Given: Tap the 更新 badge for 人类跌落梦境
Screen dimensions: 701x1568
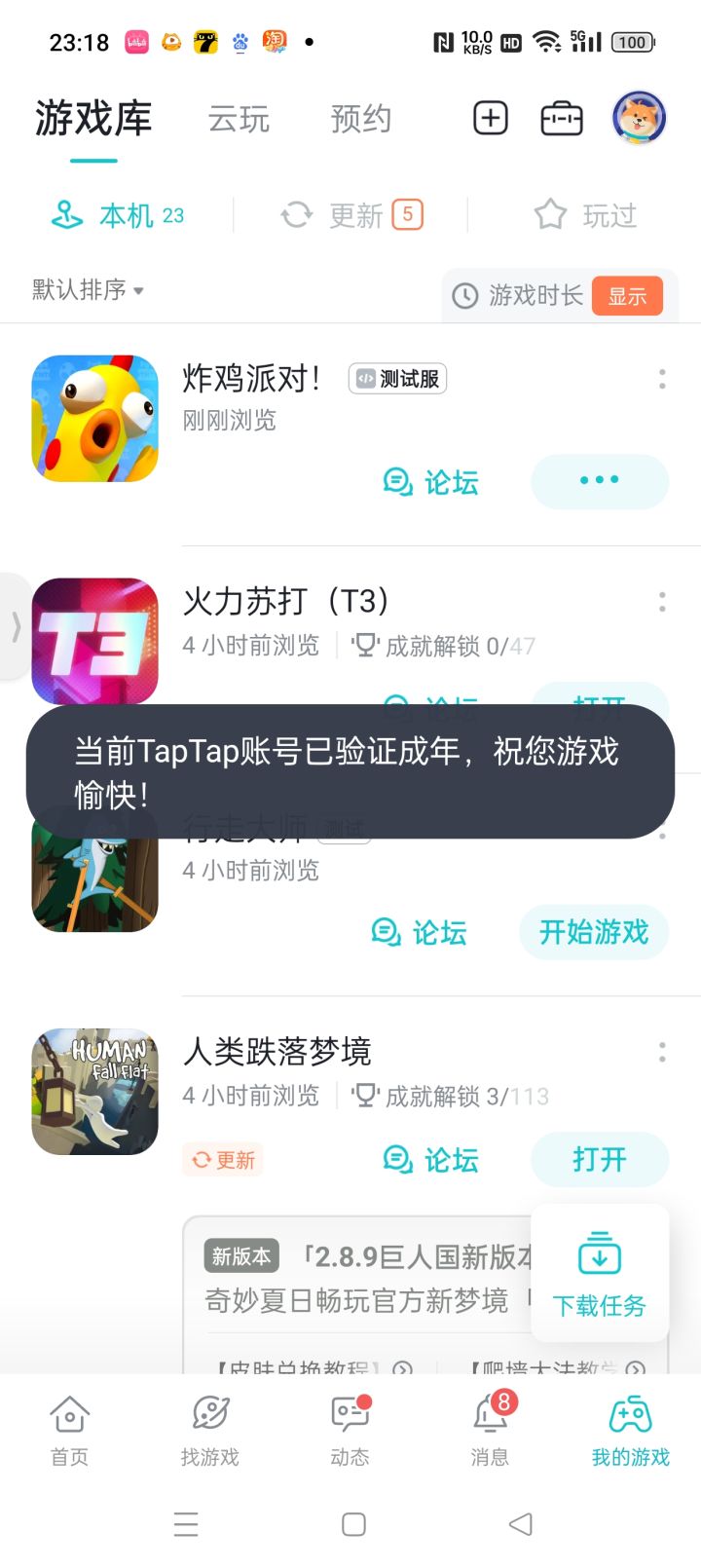Looking at the screenshot, I should [223, 1159].
